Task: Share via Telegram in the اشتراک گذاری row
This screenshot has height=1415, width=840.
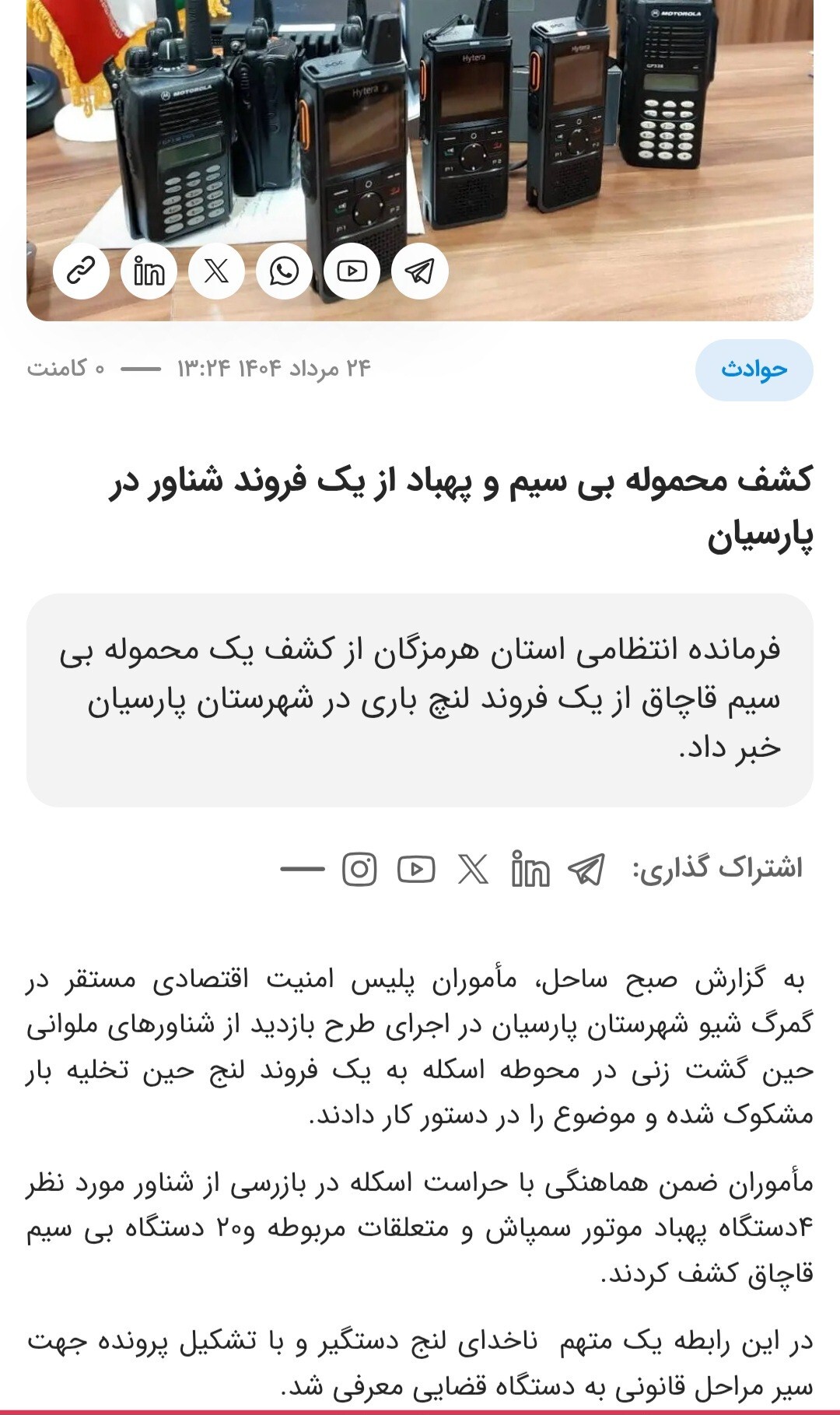Action: pyautogui.click(x=586, y=869)
